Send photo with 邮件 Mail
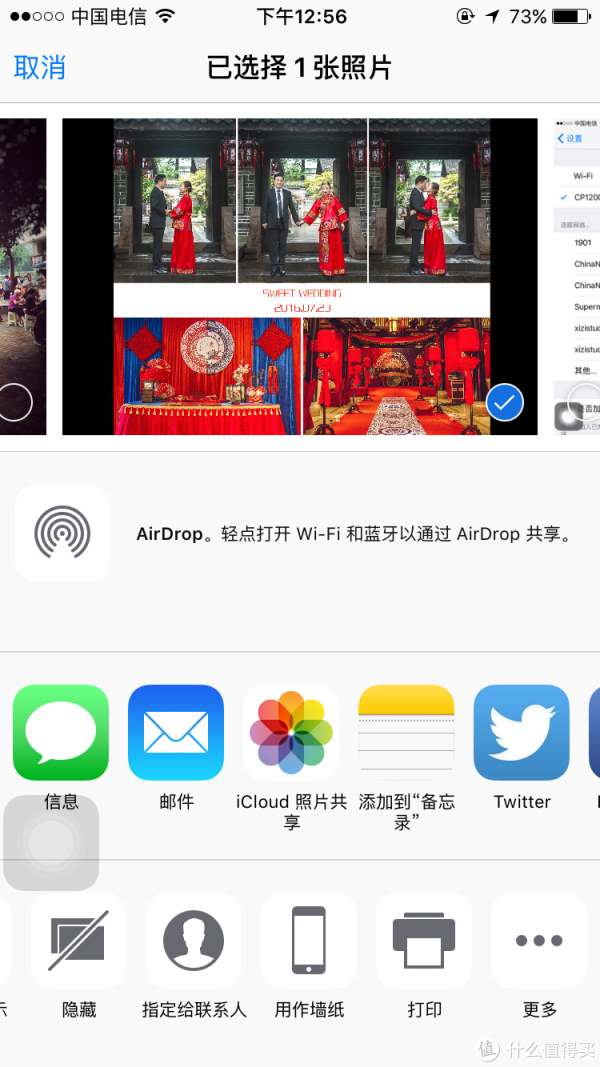Viewport: 600px width, 1067px height. click(x=176, y=732)
